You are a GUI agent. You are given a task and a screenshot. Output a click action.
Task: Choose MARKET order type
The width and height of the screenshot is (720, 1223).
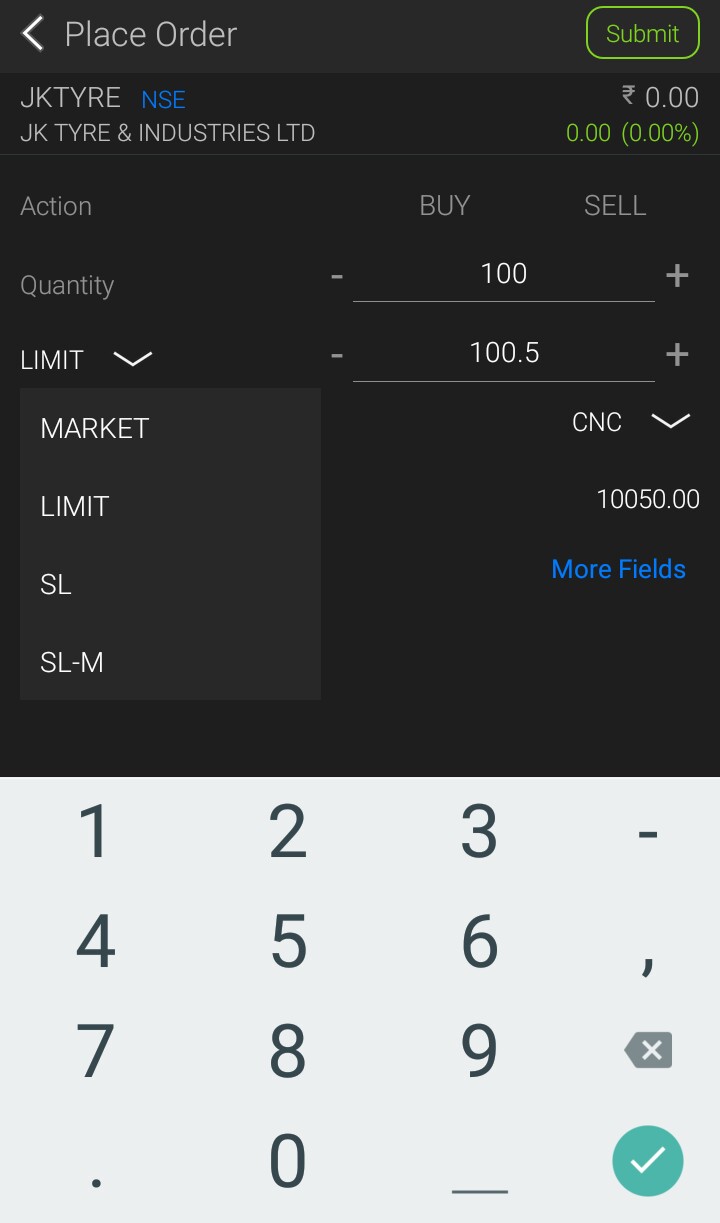[95, 428]
